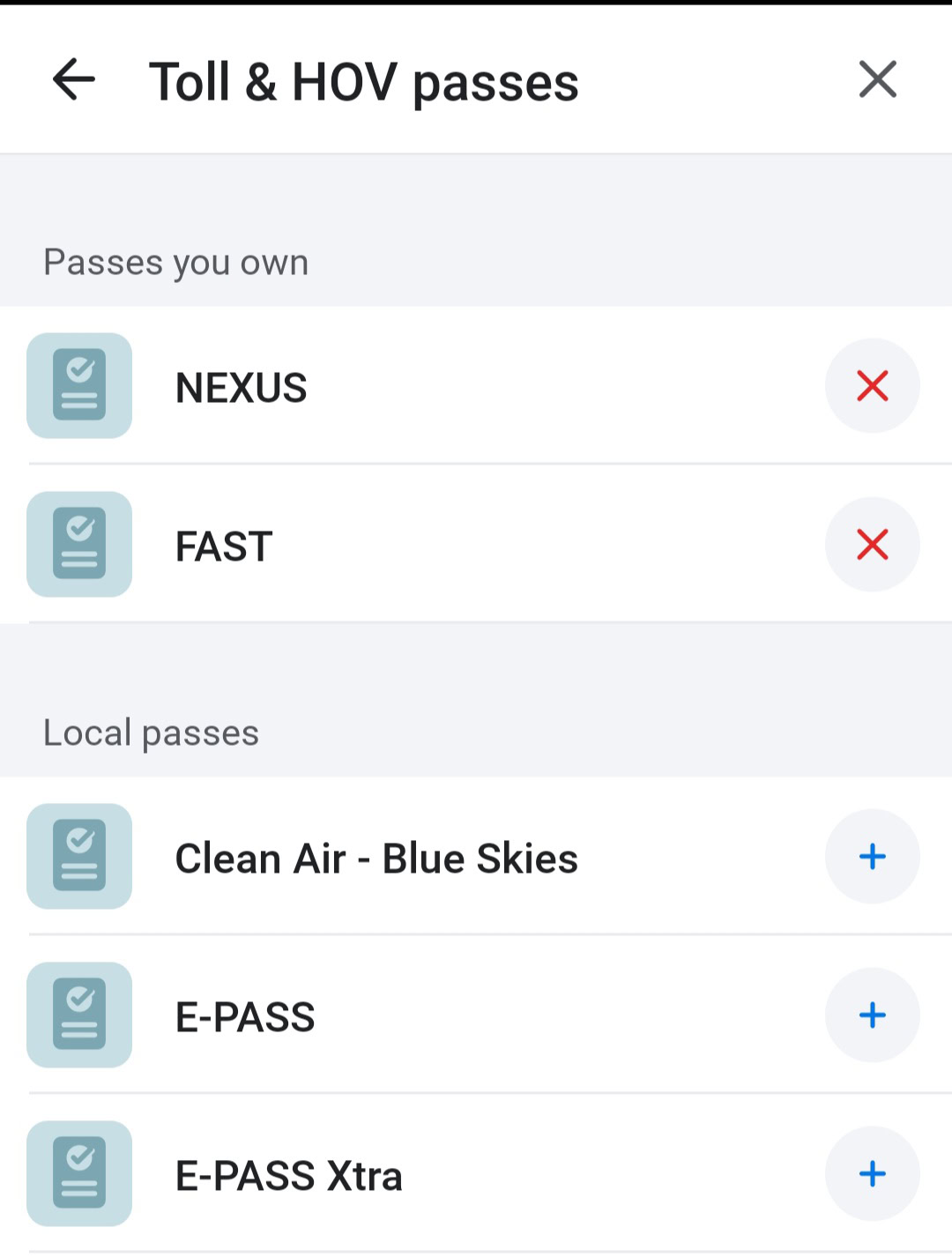Add the E-PASS Xtra pass

click(872, 1174)
